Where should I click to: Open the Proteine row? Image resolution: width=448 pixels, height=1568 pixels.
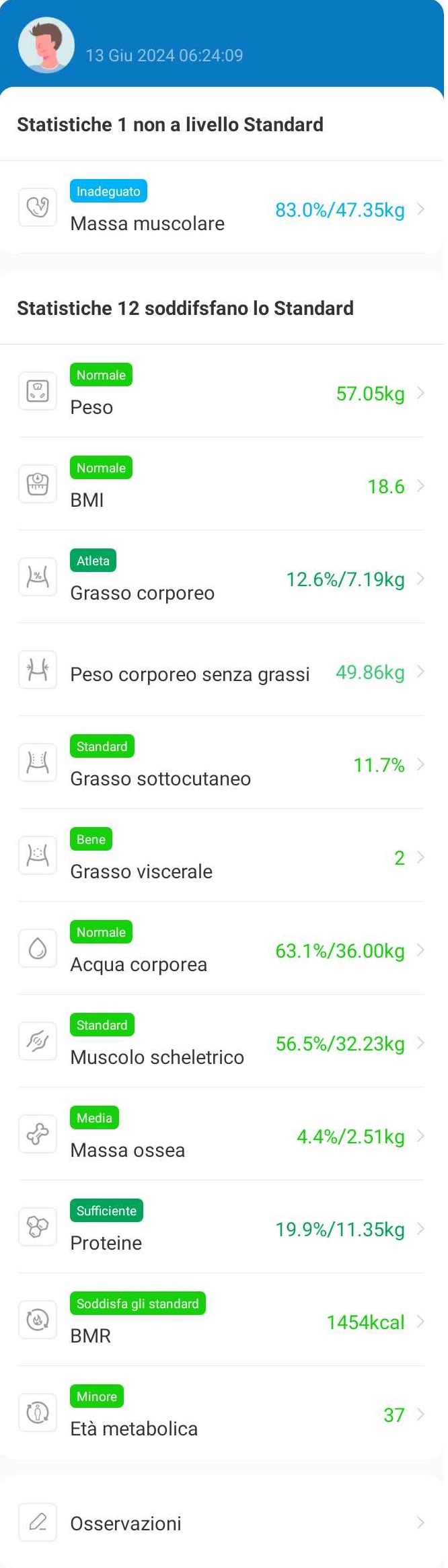pyautogui.click(x=221, y=1228)
